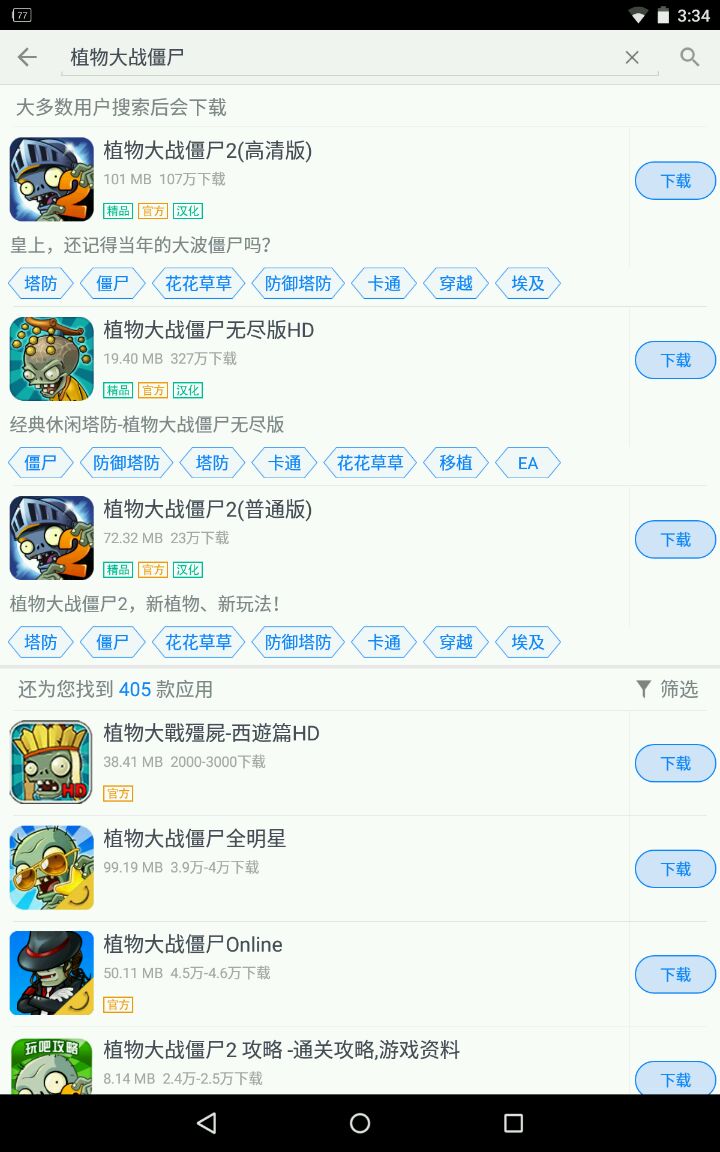Download 植物大战僵尸全明星

coord(675,869)
